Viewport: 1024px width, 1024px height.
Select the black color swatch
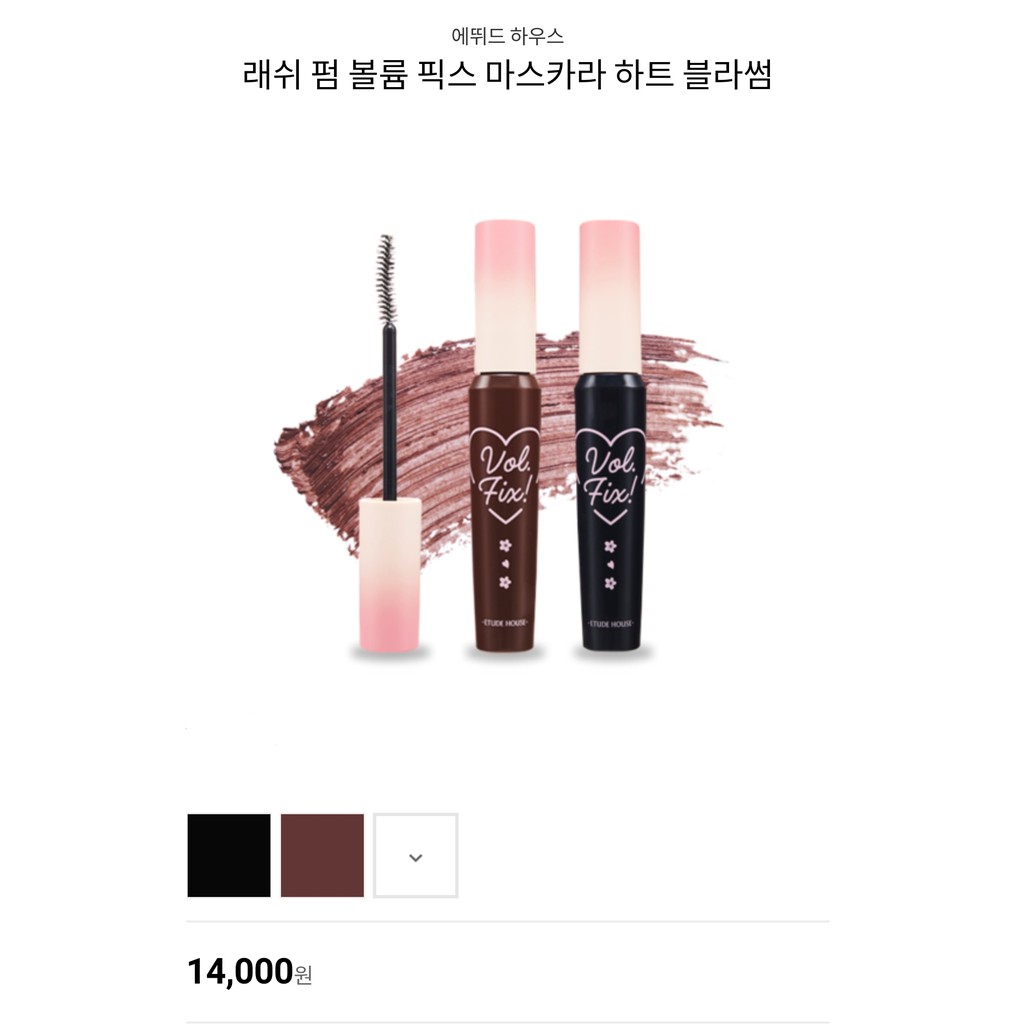229,855
